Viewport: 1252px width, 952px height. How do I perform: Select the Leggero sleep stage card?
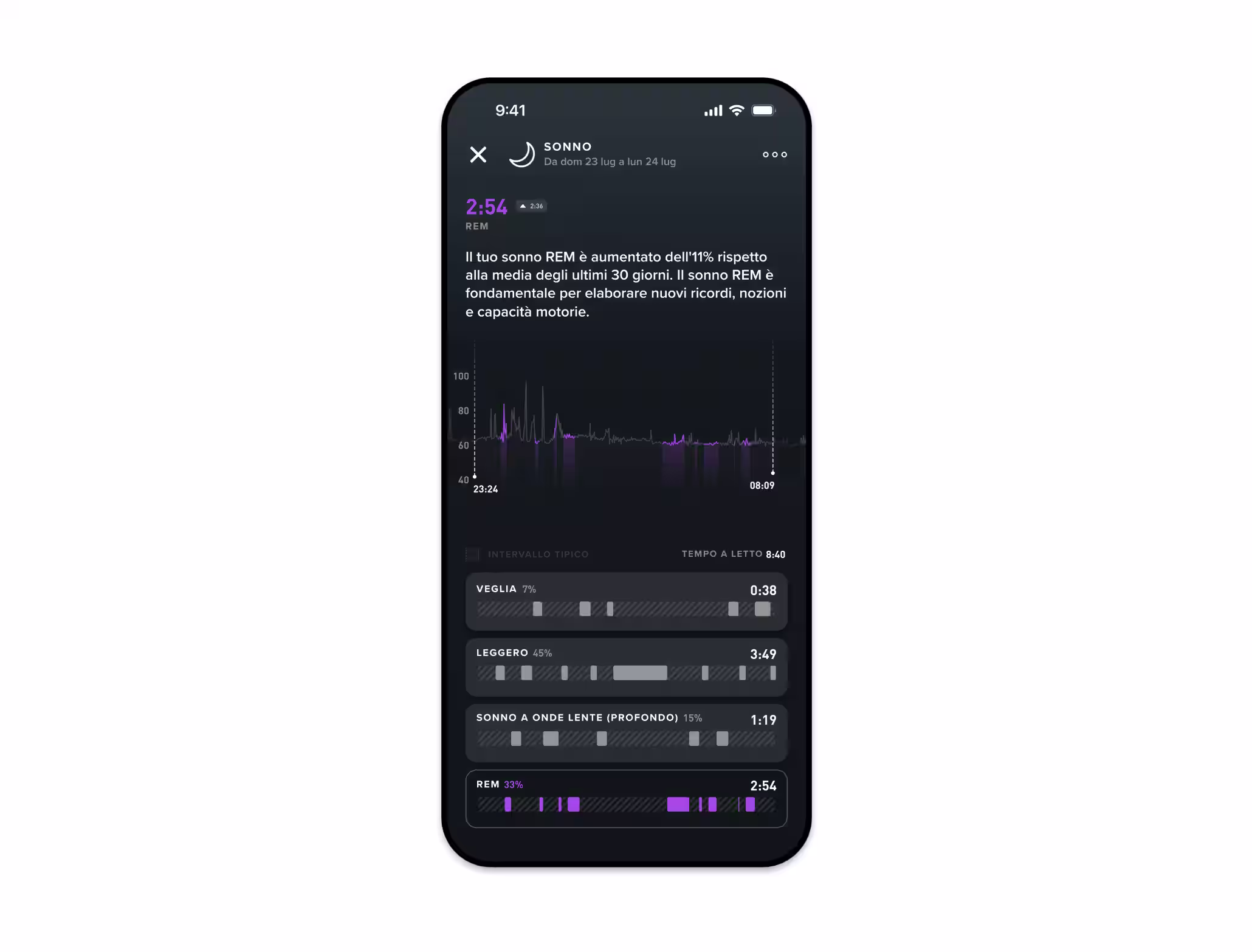click(626, 666)
